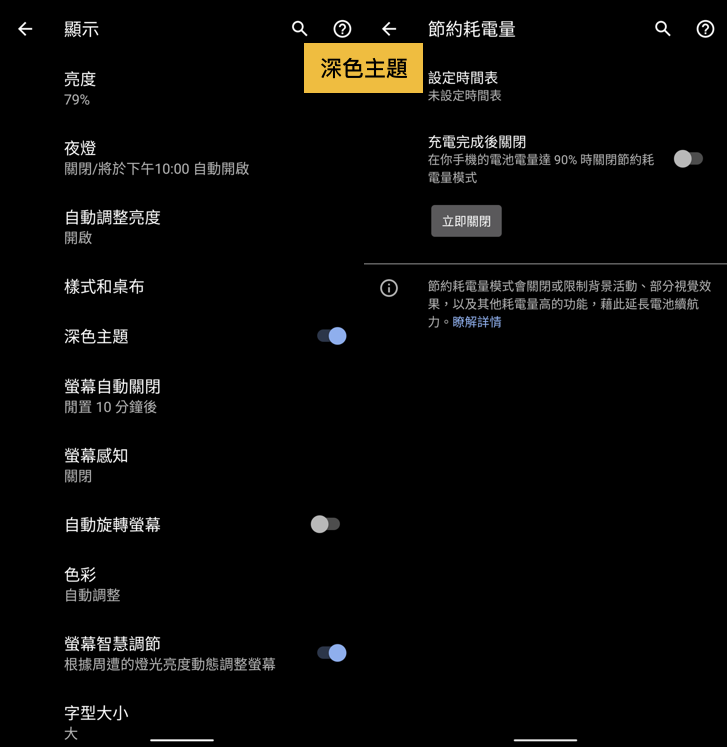Tap the 立即關閉 button
This screenshot has height=747, width=727.
tap(466, 221)
